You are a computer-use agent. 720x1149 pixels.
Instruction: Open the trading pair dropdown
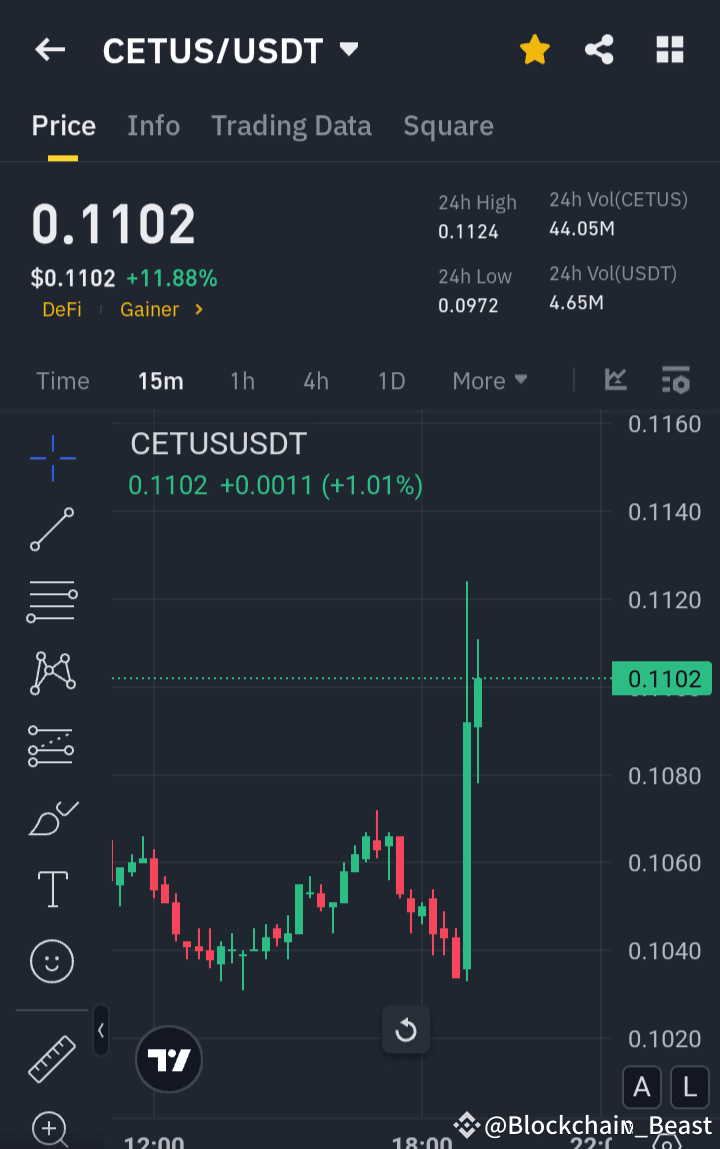[x=347, y=48]
